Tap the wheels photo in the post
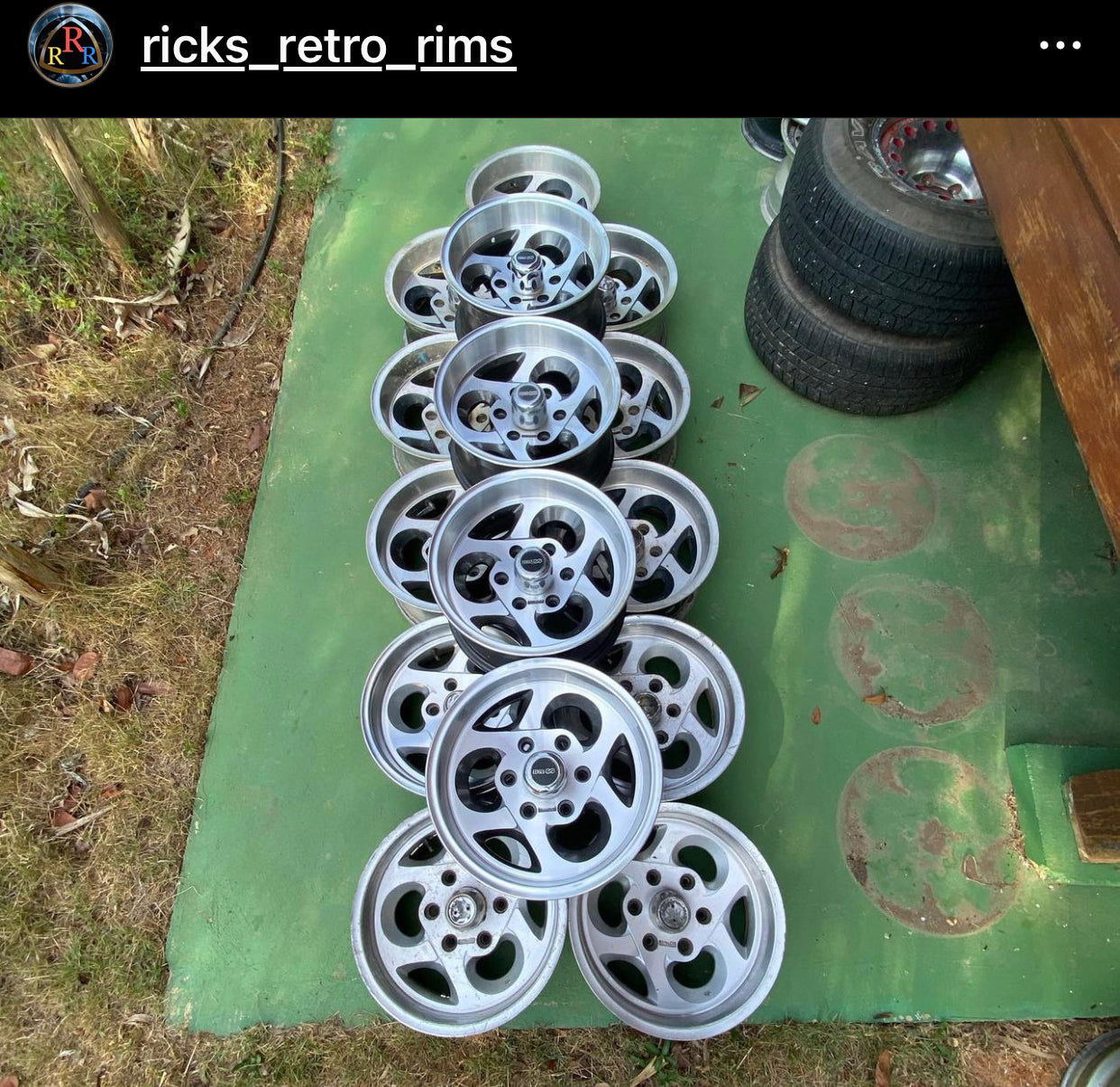1120x1087 pixels. tap(559, 595)
